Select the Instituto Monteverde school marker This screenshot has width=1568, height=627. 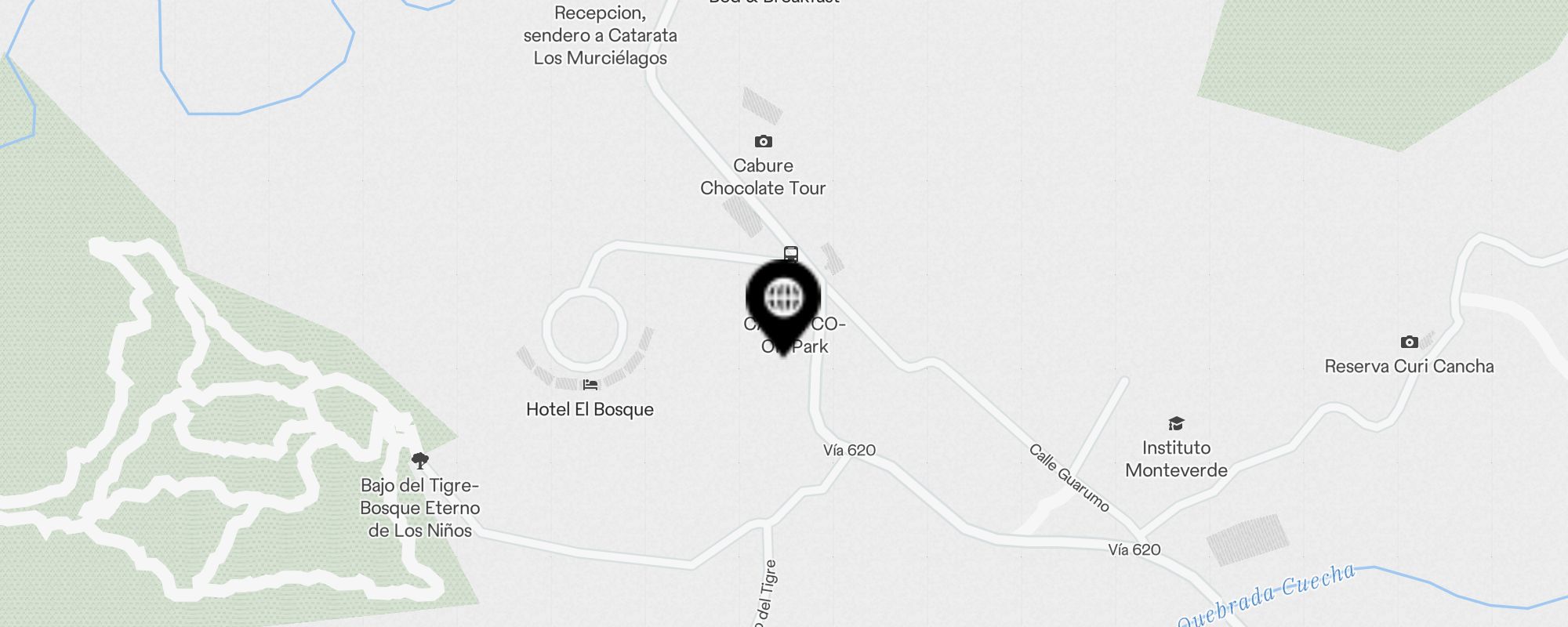(1176, 424)
